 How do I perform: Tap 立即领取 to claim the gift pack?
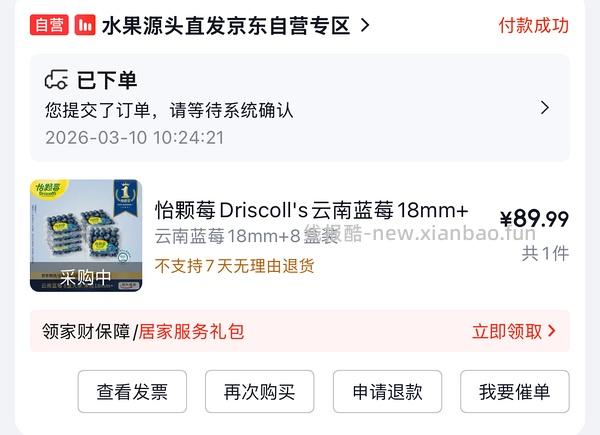tap(513, 331)
